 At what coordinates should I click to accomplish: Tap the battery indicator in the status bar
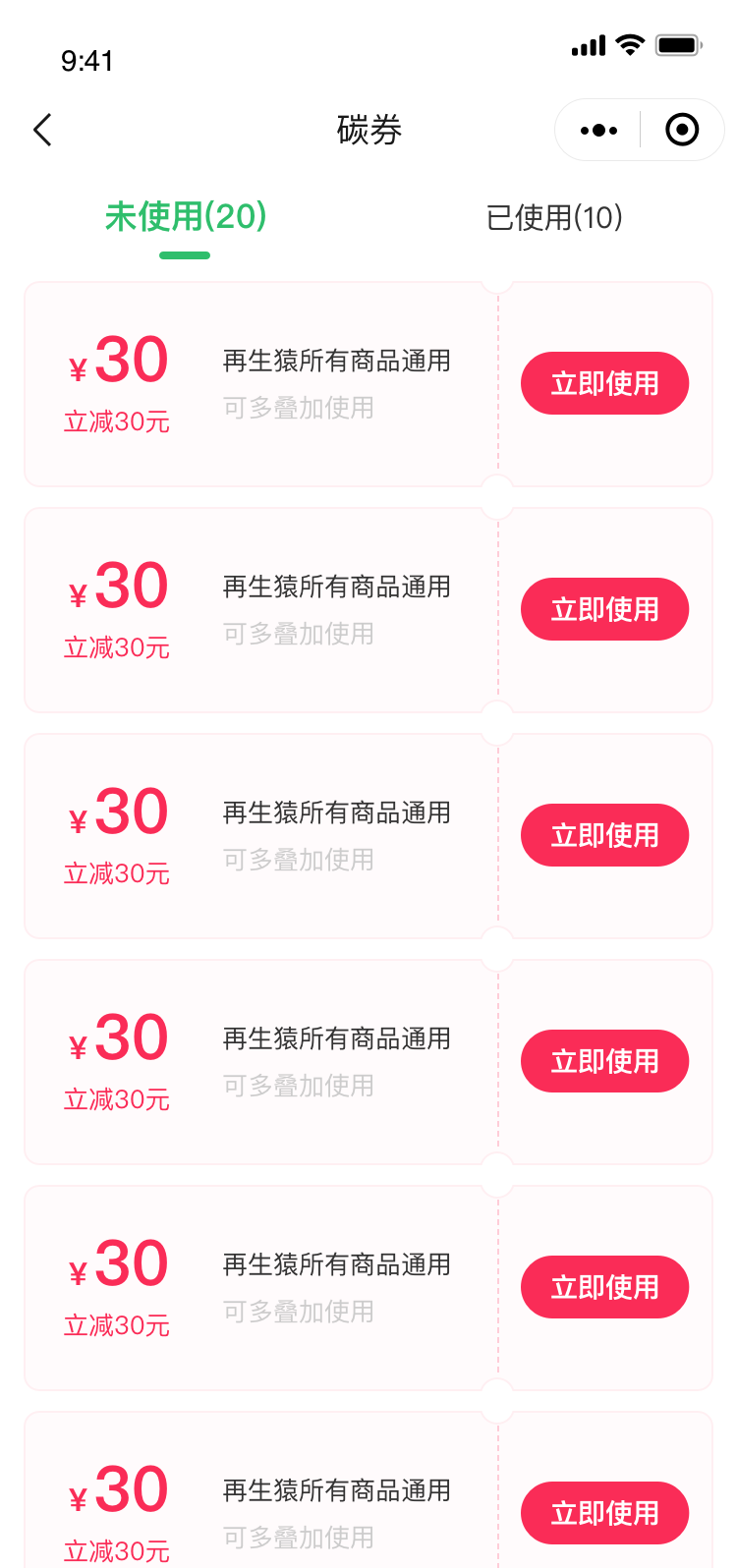click(676, 44)
